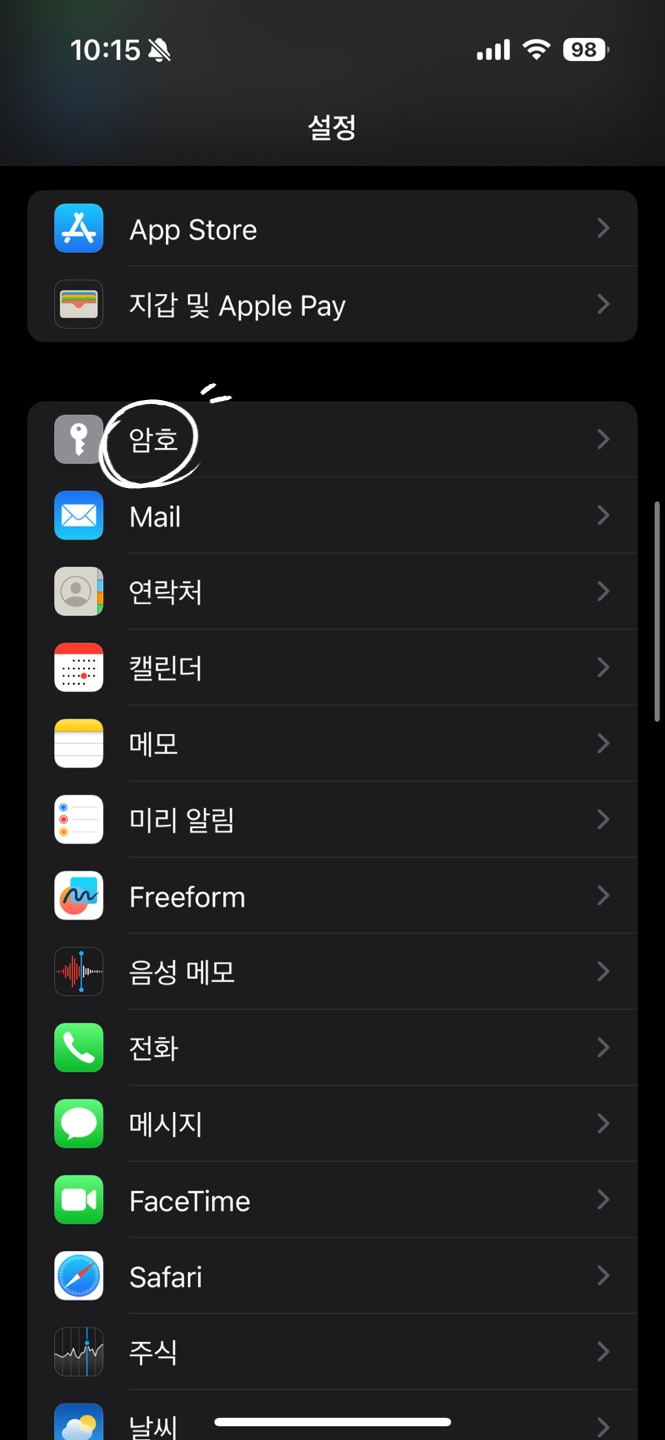The width and height of the screenshot is (665, 1440).
Task: Open 연락처 contacts settings
Action: point(332,592)
